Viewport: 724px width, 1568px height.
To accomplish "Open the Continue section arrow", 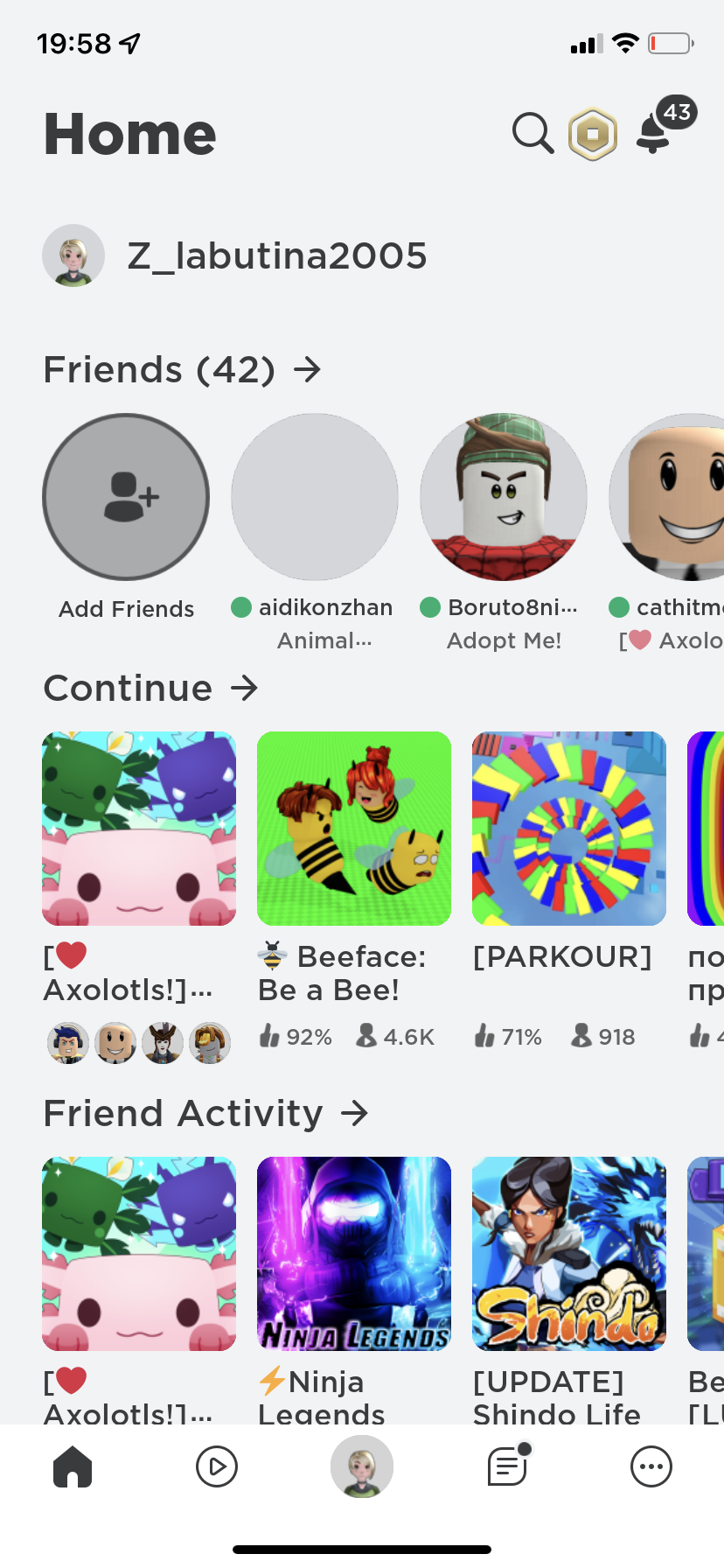I will 245,688.
